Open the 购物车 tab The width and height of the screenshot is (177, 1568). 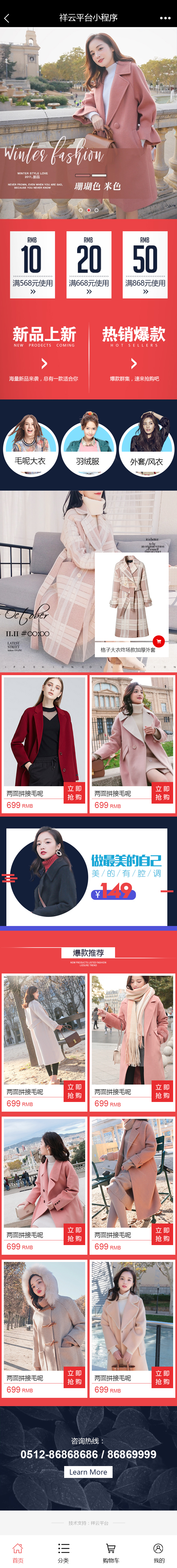(x=110, y=1552)
